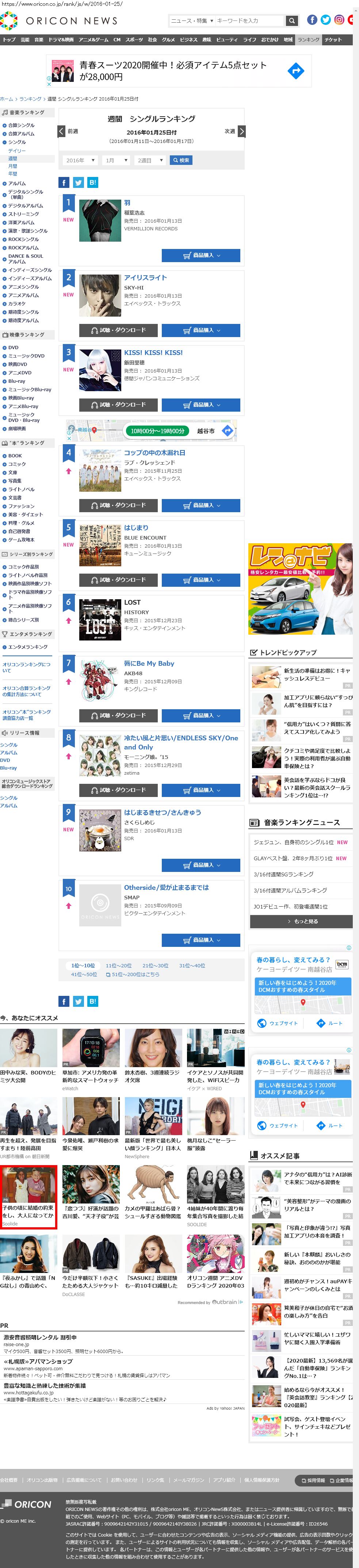The height and width of the screenshot is (1568, 359).
Task: Go to next week with 次週 arrow
Action: click(241, 131)
